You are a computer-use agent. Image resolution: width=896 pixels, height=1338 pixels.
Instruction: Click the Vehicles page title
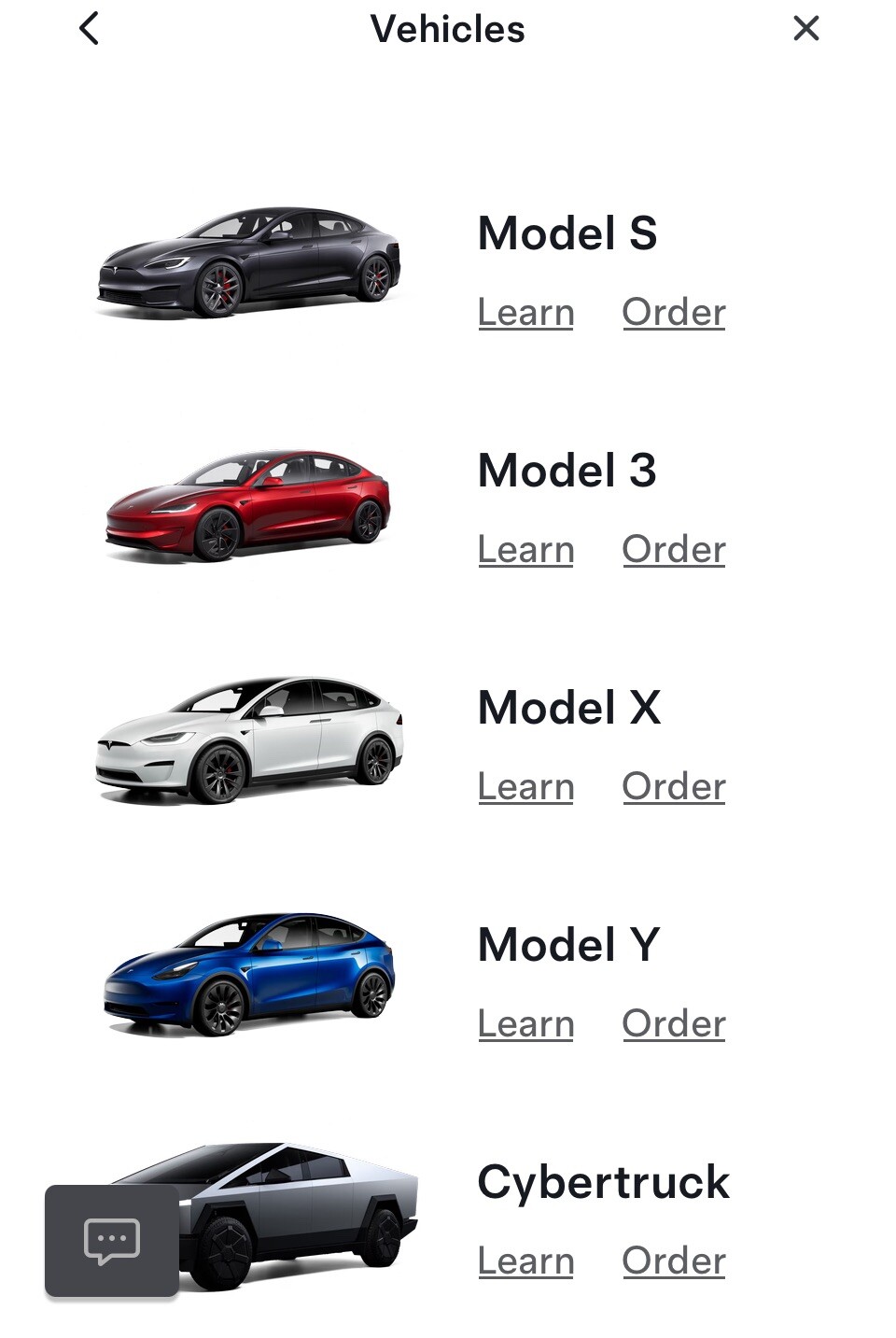point(447,29)
